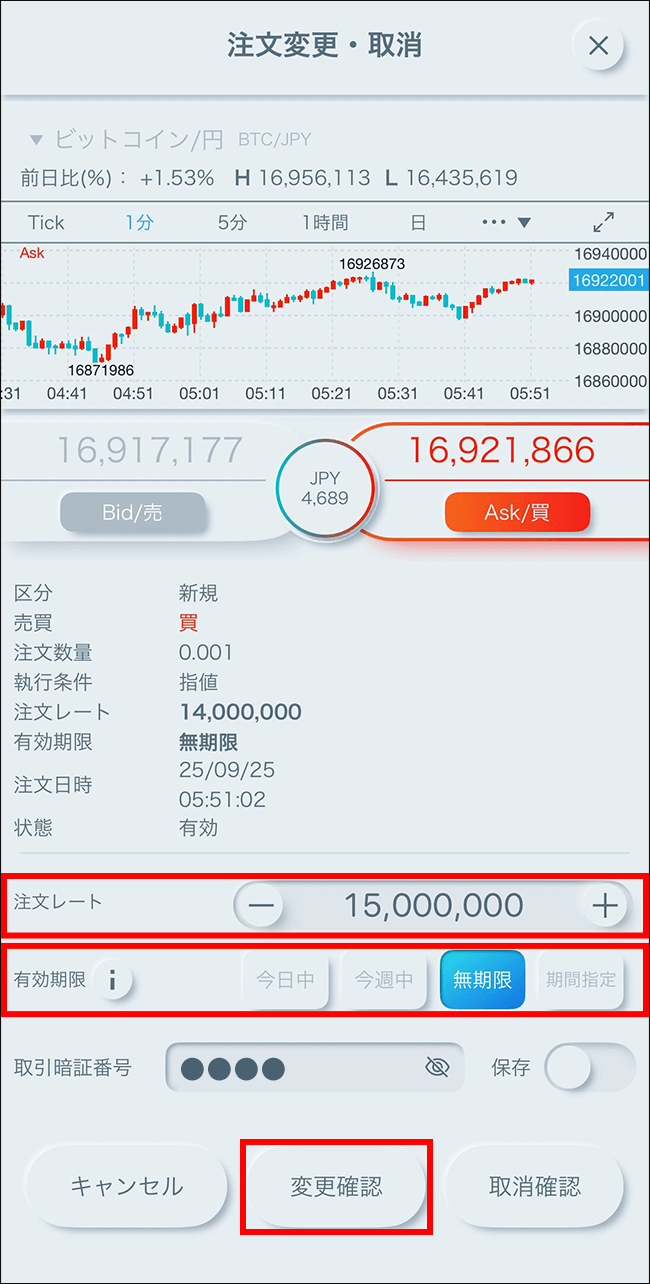The width and height of the screenshot is (650, 1284).
Task: Open expiration info icon
Action: tap(112, 980)
